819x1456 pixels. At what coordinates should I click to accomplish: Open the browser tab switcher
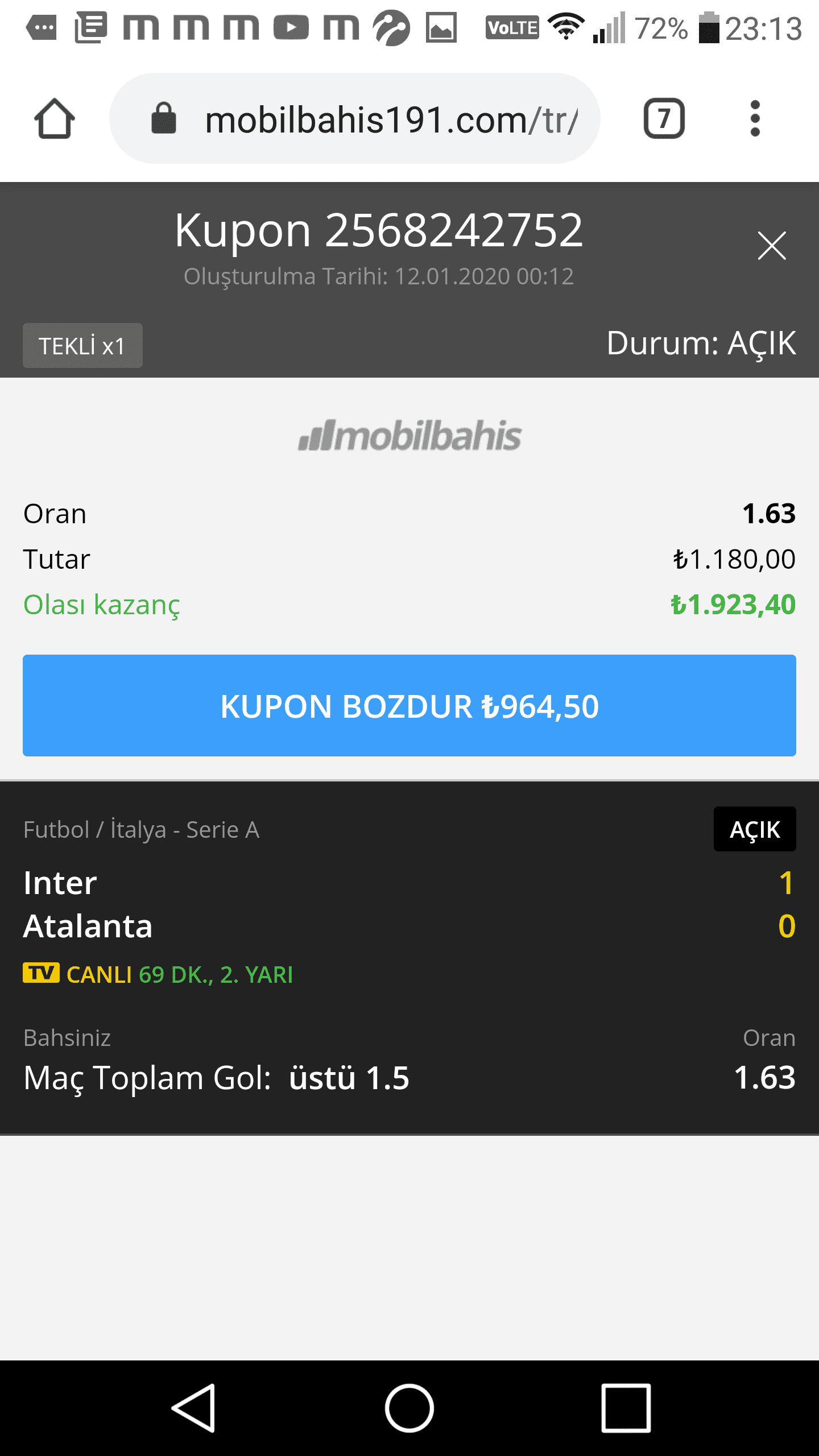664,118
